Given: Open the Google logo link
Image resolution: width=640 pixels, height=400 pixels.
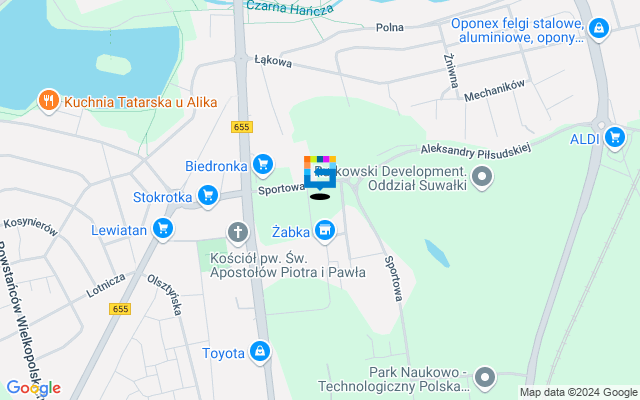Looking at the screenshot, I should 33,387.
